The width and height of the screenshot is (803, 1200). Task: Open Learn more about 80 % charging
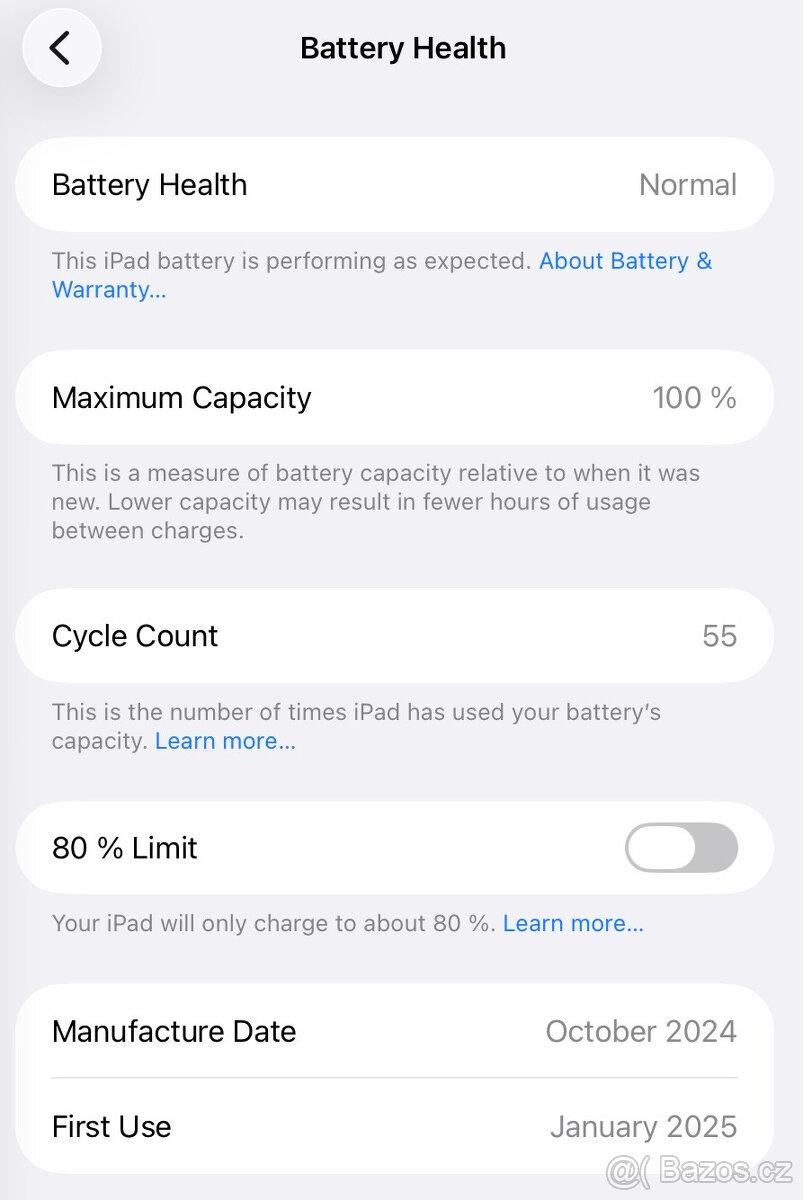(x=573, y=924)
